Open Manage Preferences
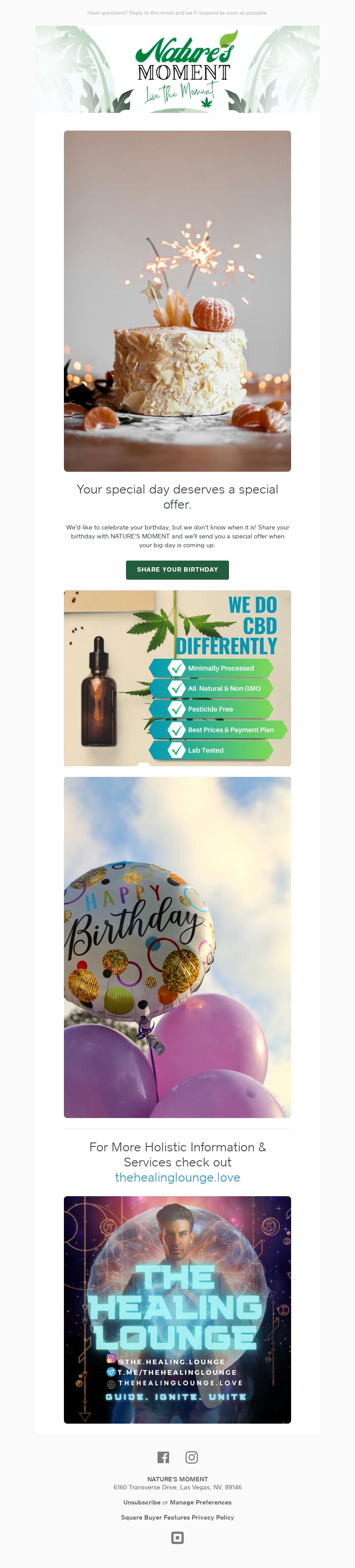This screenshot has height=1568, width=355. point(201,1502)
